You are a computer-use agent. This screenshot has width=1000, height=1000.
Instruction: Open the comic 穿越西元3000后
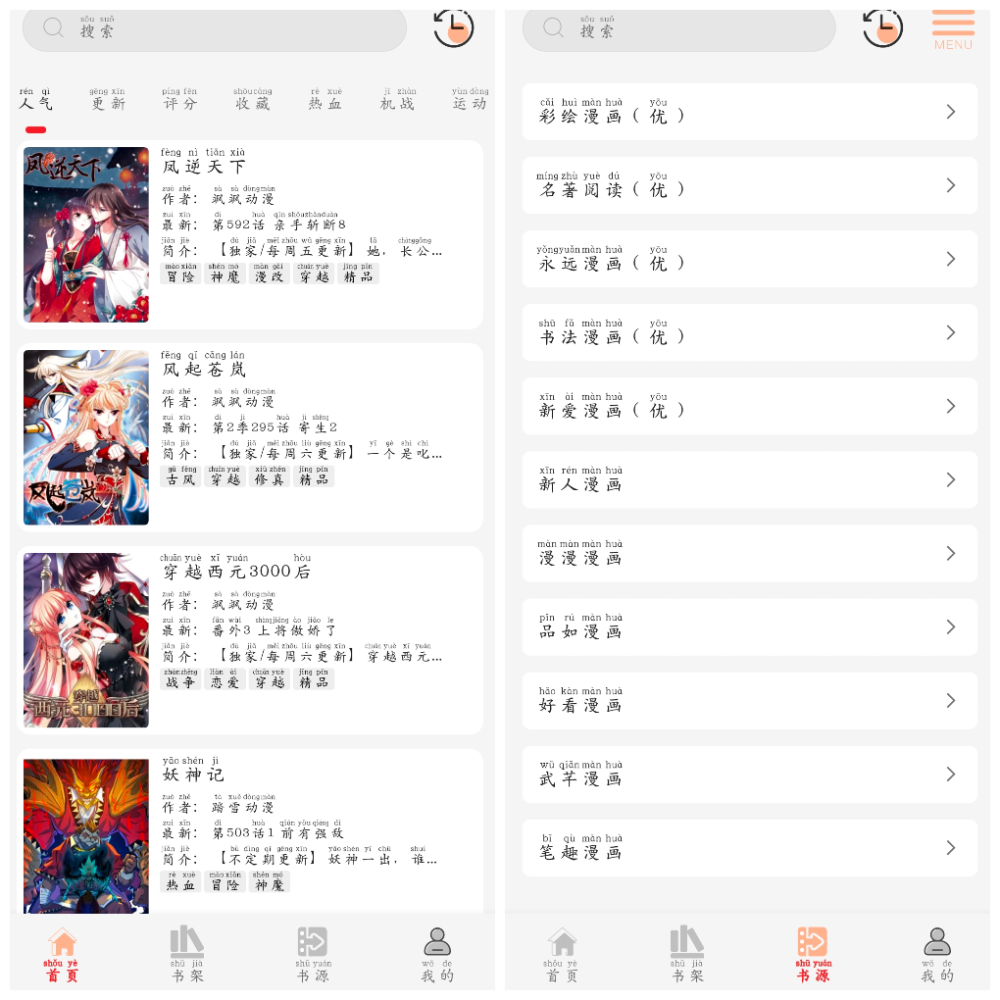click(x=250, y=640)
